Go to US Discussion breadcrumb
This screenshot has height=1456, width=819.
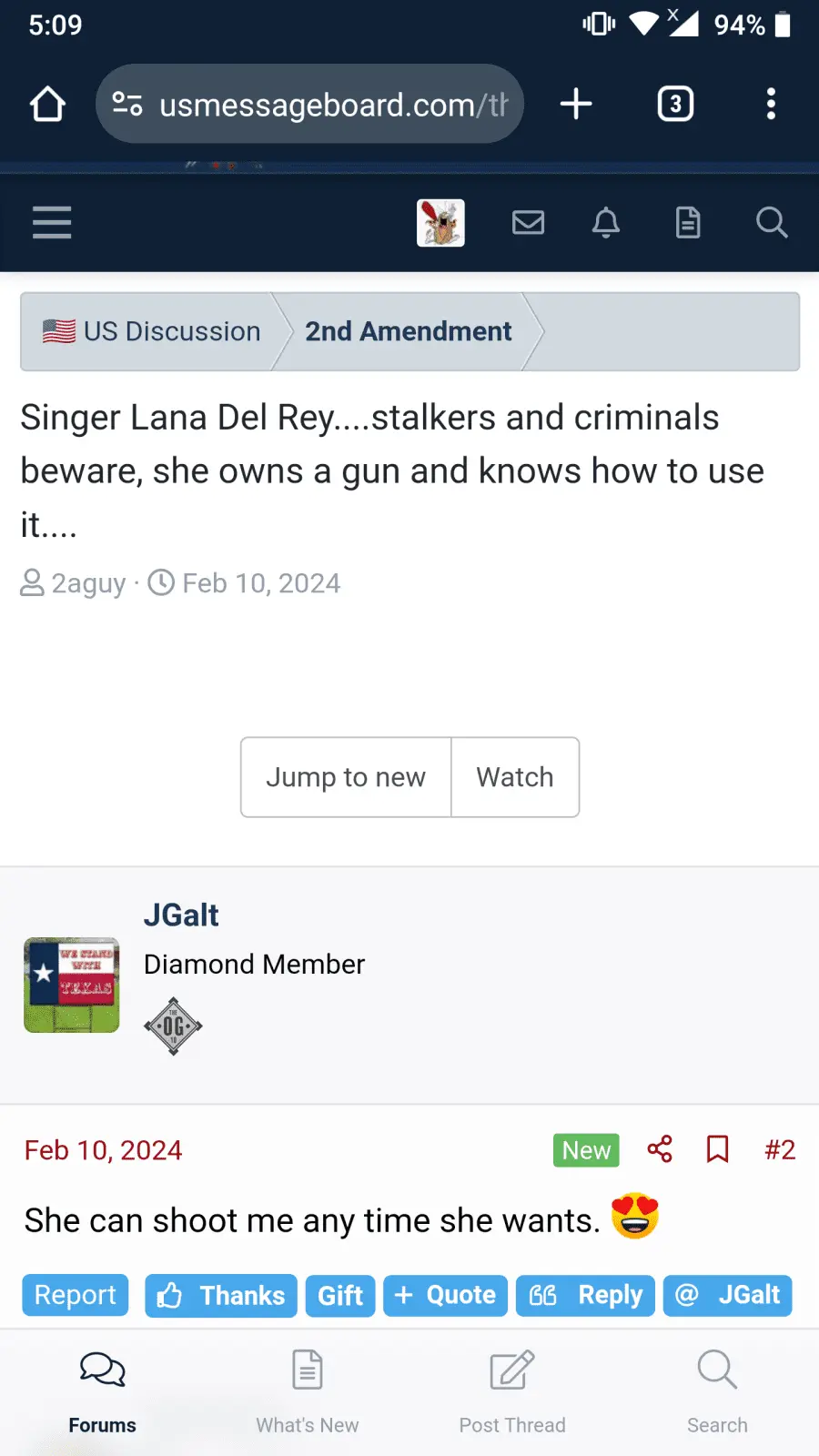pyautogui.click(x=153, y=331)
